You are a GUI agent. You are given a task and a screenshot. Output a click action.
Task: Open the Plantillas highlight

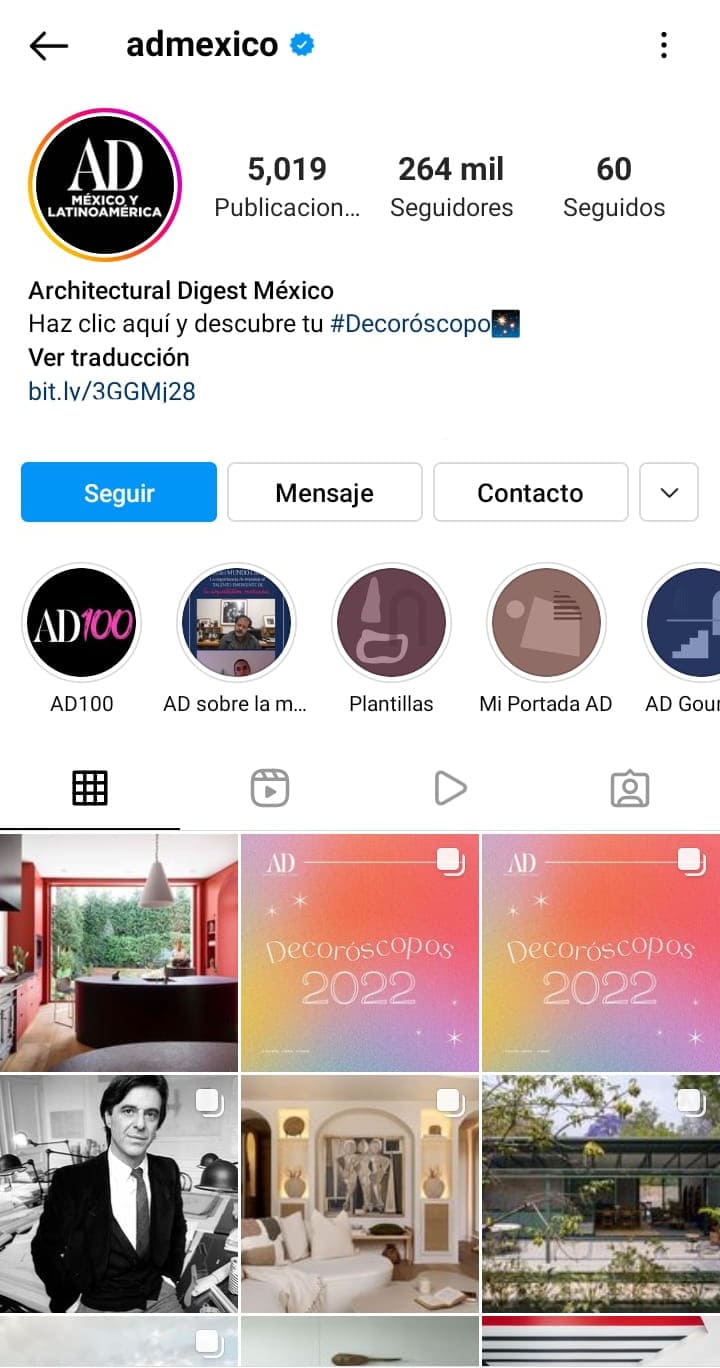pos(391,622)
